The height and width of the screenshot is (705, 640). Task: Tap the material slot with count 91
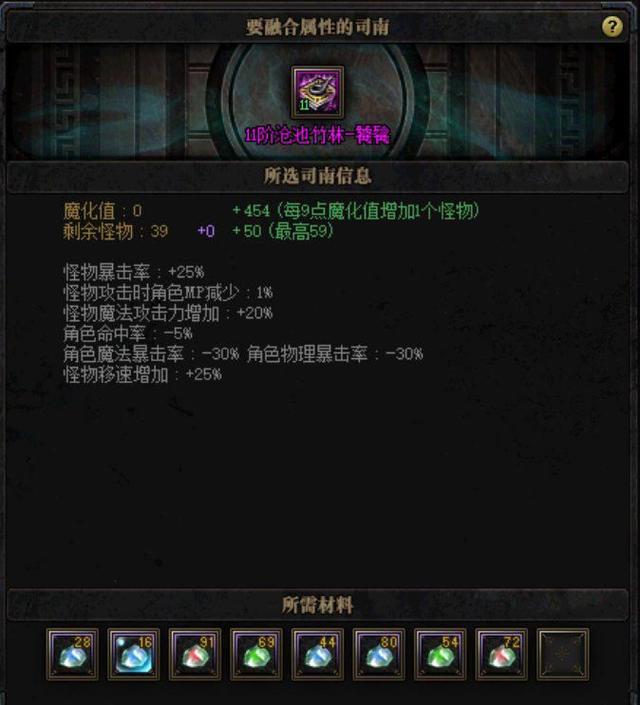[x=196, y=654]
